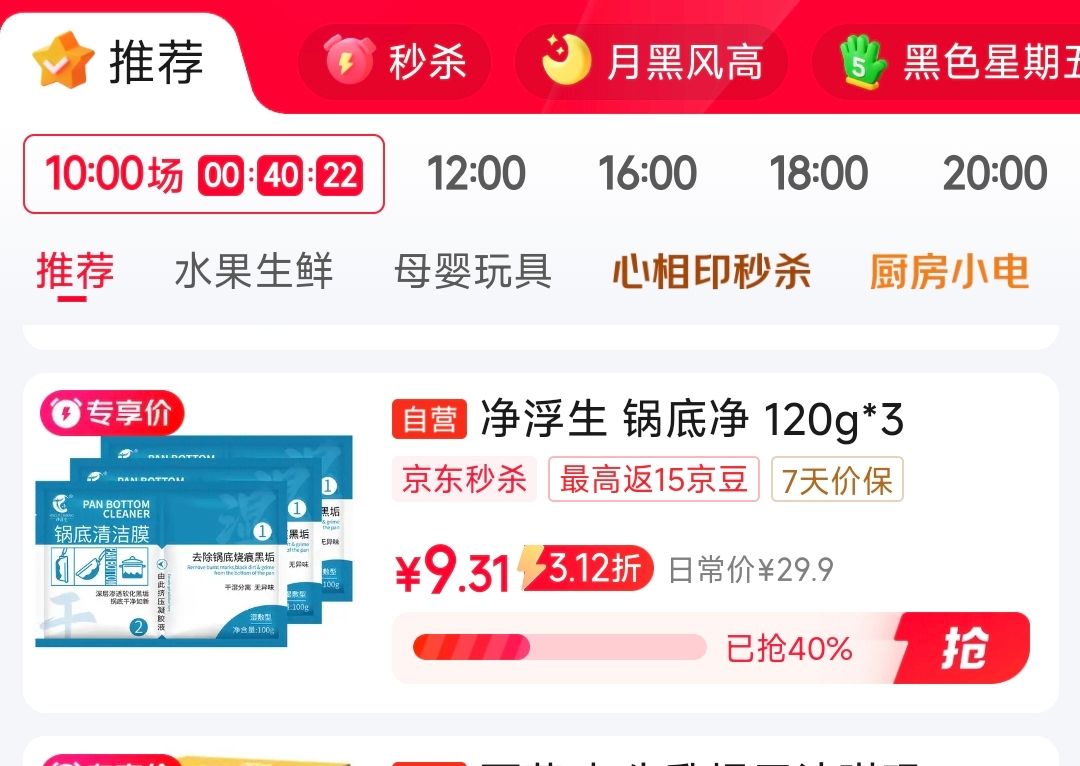Open the 净浮生 锅底净 product card
Screen dimensions: 1080x766
pyautogui.click(x=541, y=543)
